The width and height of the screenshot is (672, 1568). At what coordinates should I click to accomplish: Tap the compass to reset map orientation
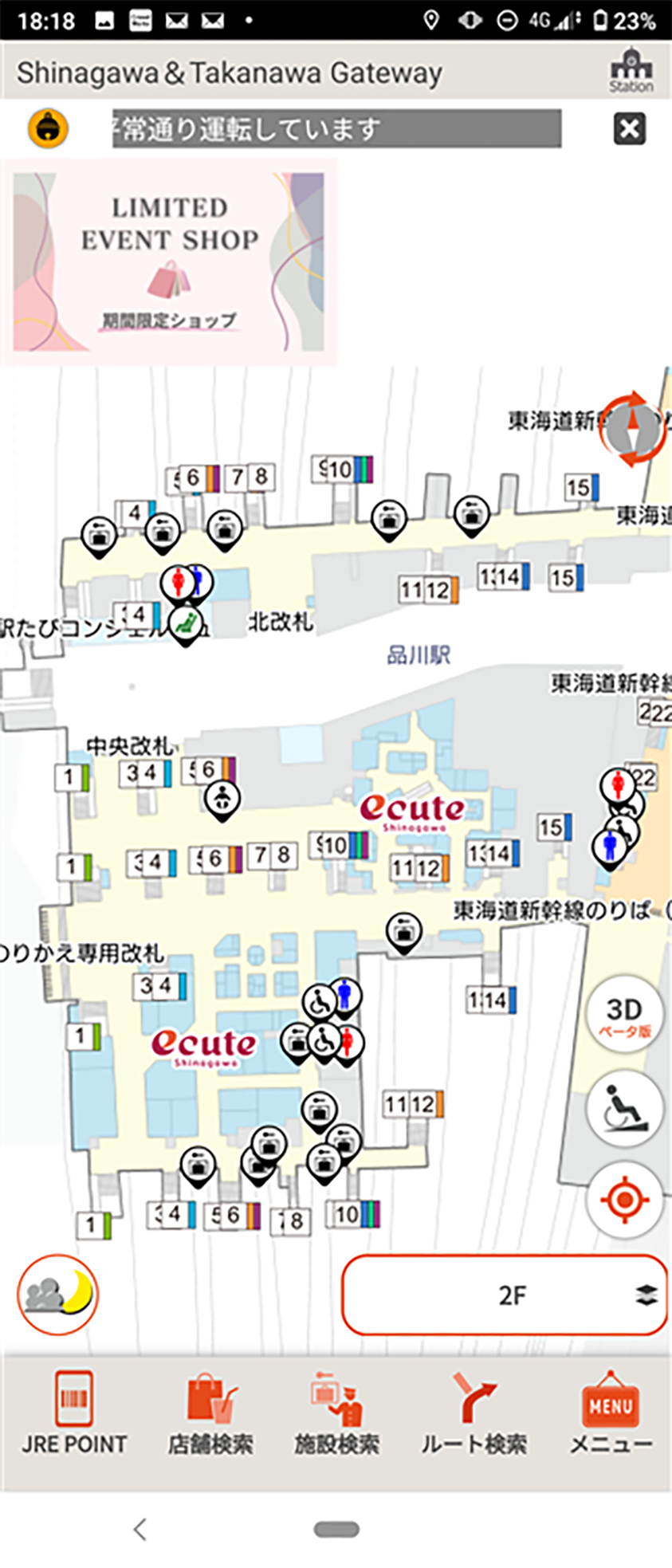634,430
